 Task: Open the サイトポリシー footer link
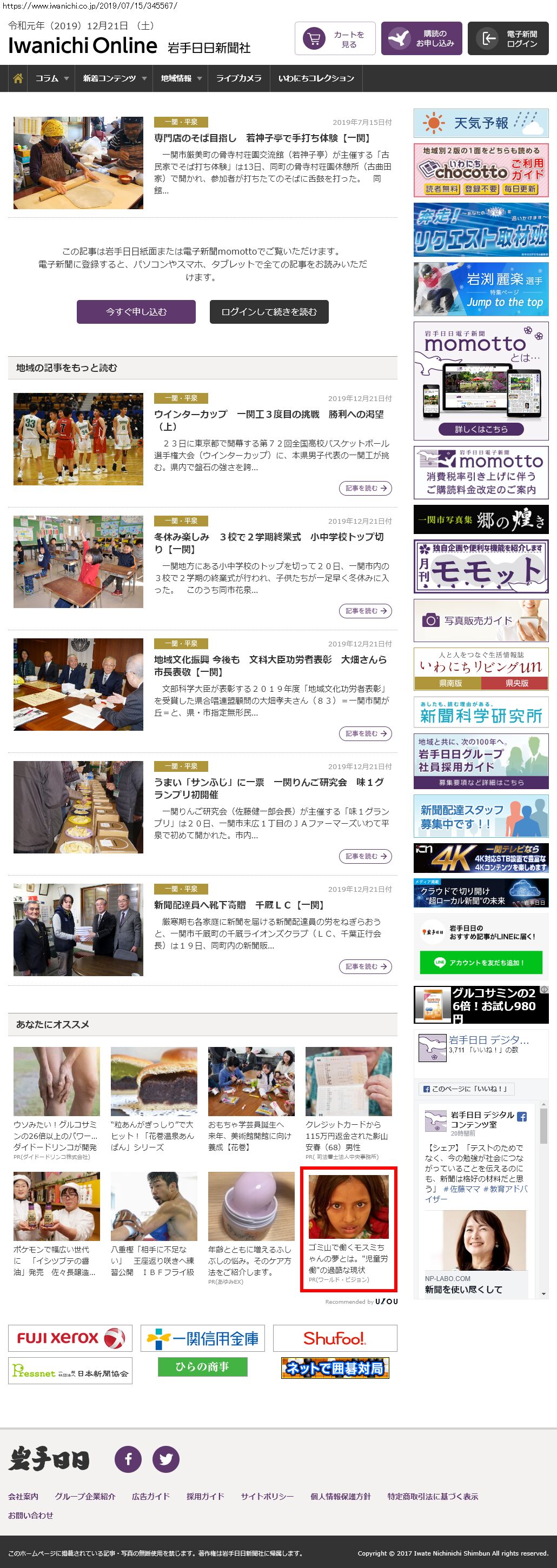[267, 1496]
